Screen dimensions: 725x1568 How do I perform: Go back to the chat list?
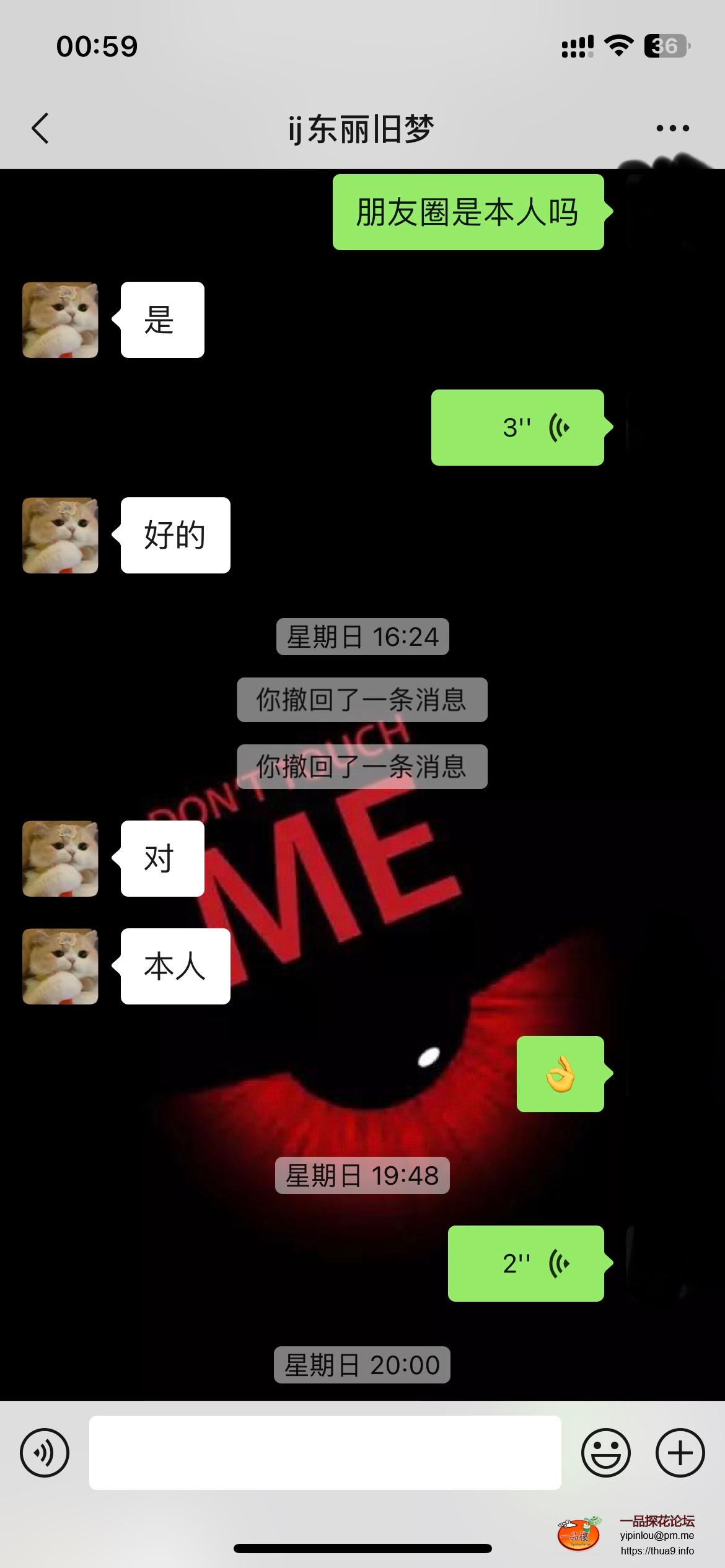41,129
